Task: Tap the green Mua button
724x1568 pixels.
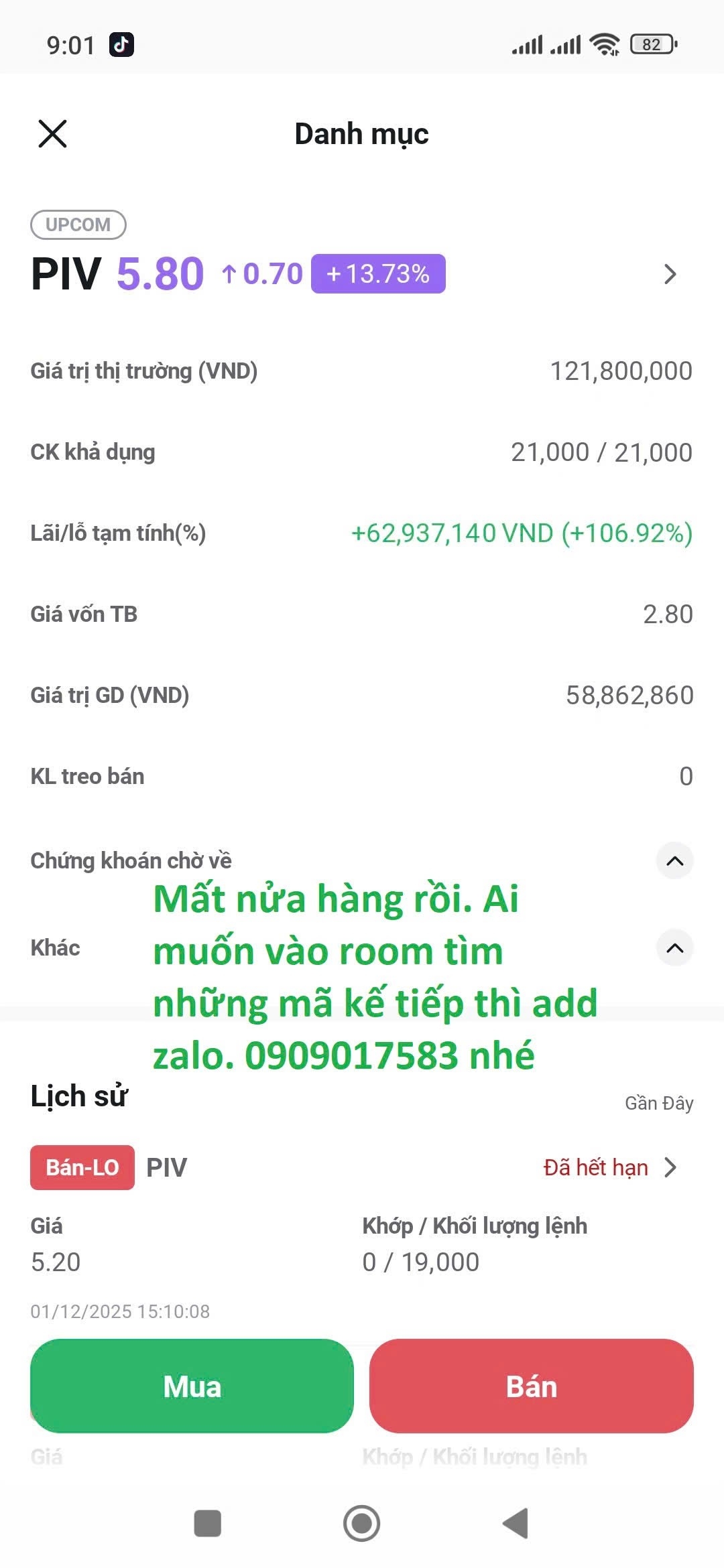Action: [192, 1386]
